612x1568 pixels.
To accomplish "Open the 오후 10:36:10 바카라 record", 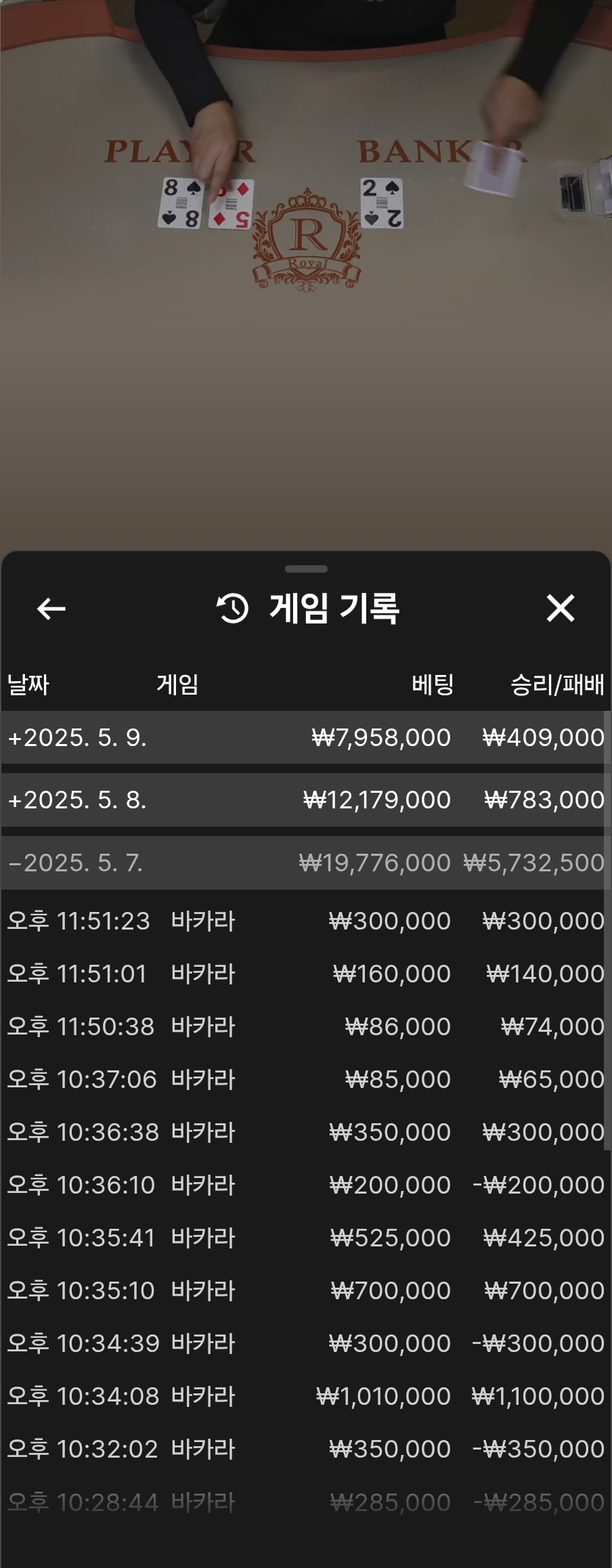I will pyautogui.click(x=305, y=1185).
